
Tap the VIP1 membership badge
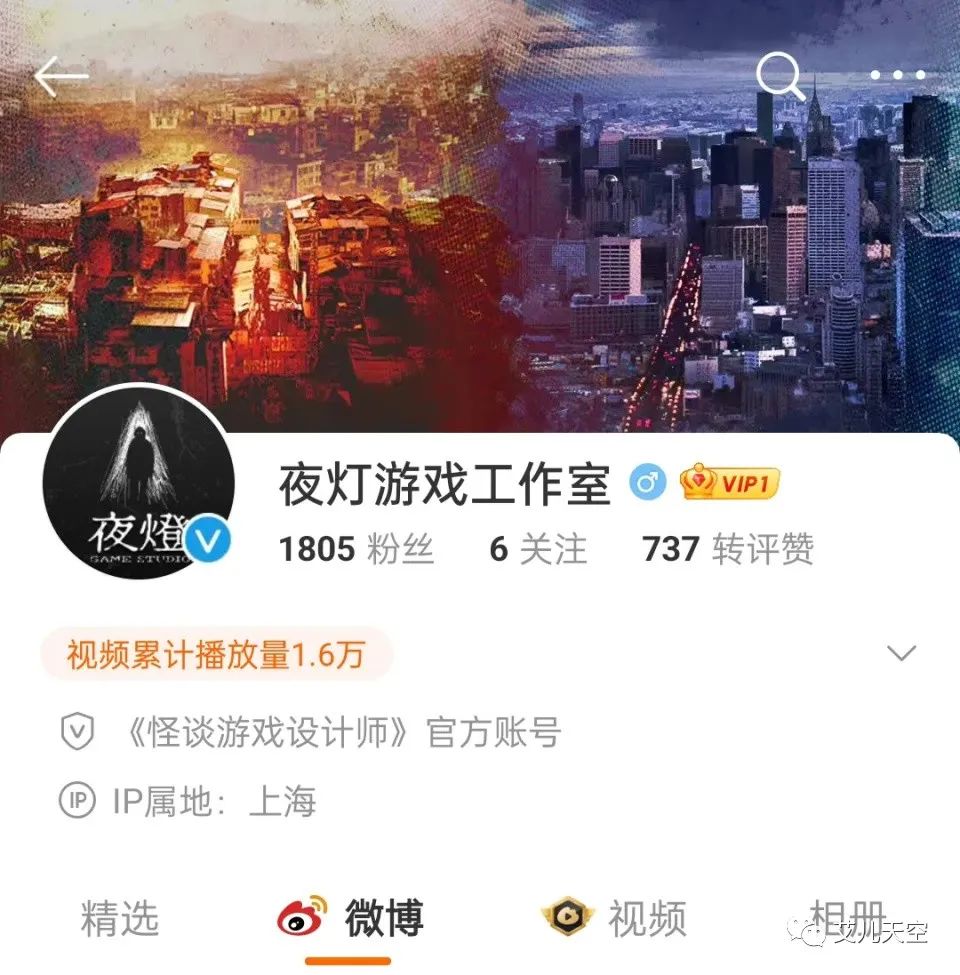click(730, 485)
